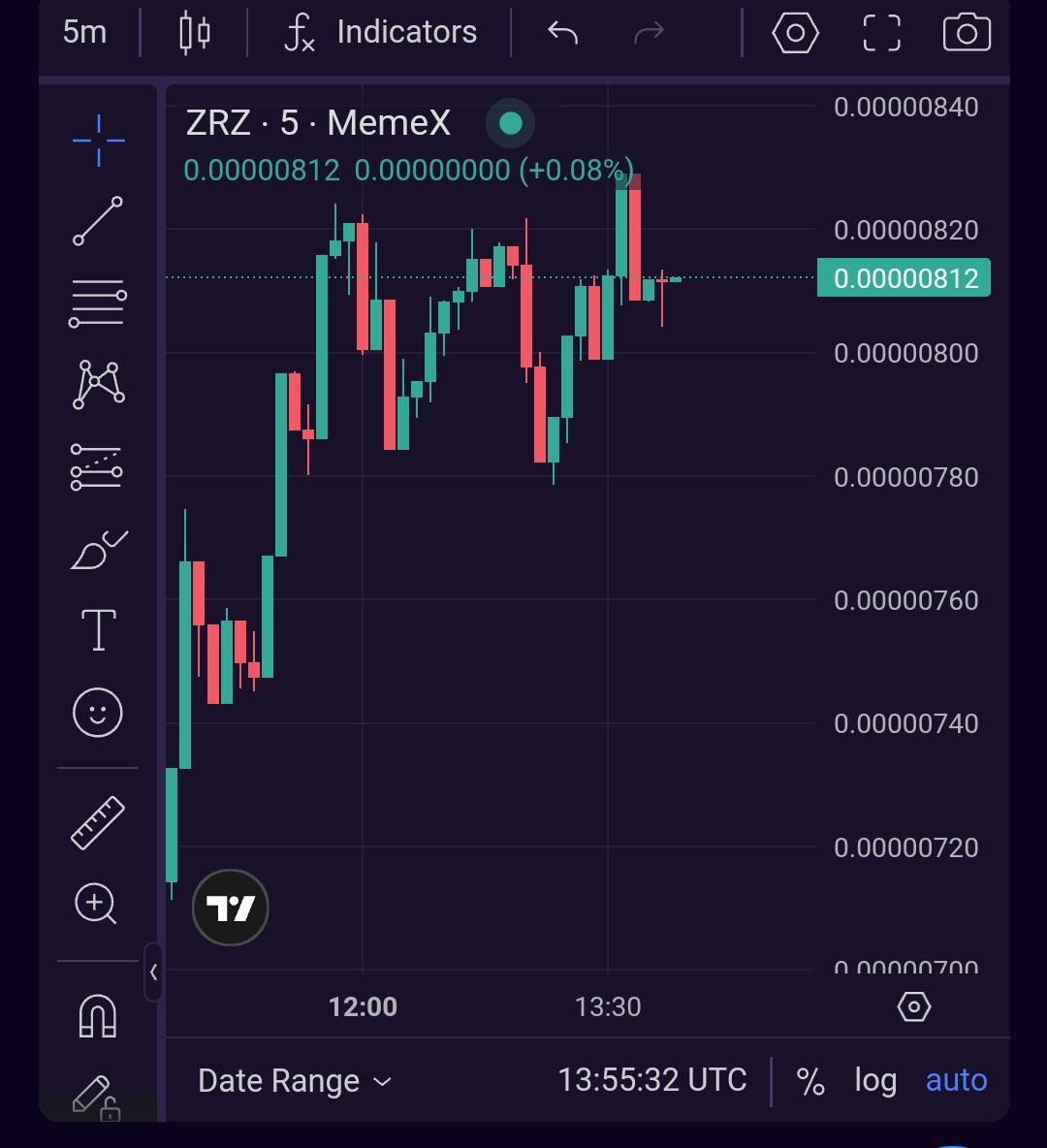Take a chart snapshot with camera
1047x1148 pixels.
(x=967, y=33)
